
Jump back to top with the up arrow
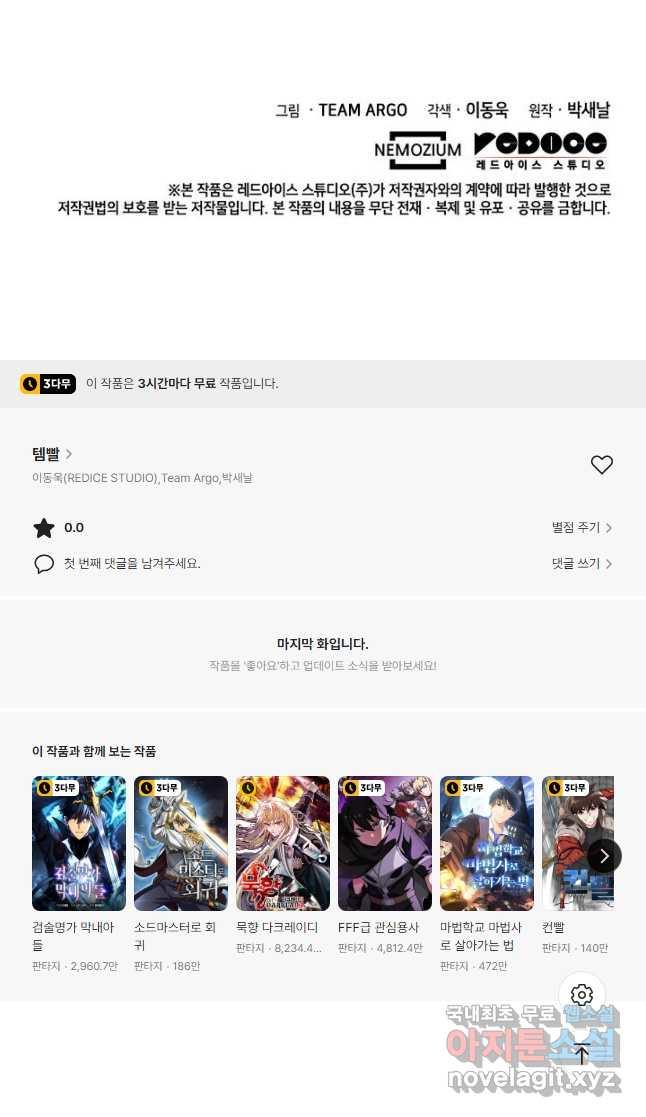582,1054
